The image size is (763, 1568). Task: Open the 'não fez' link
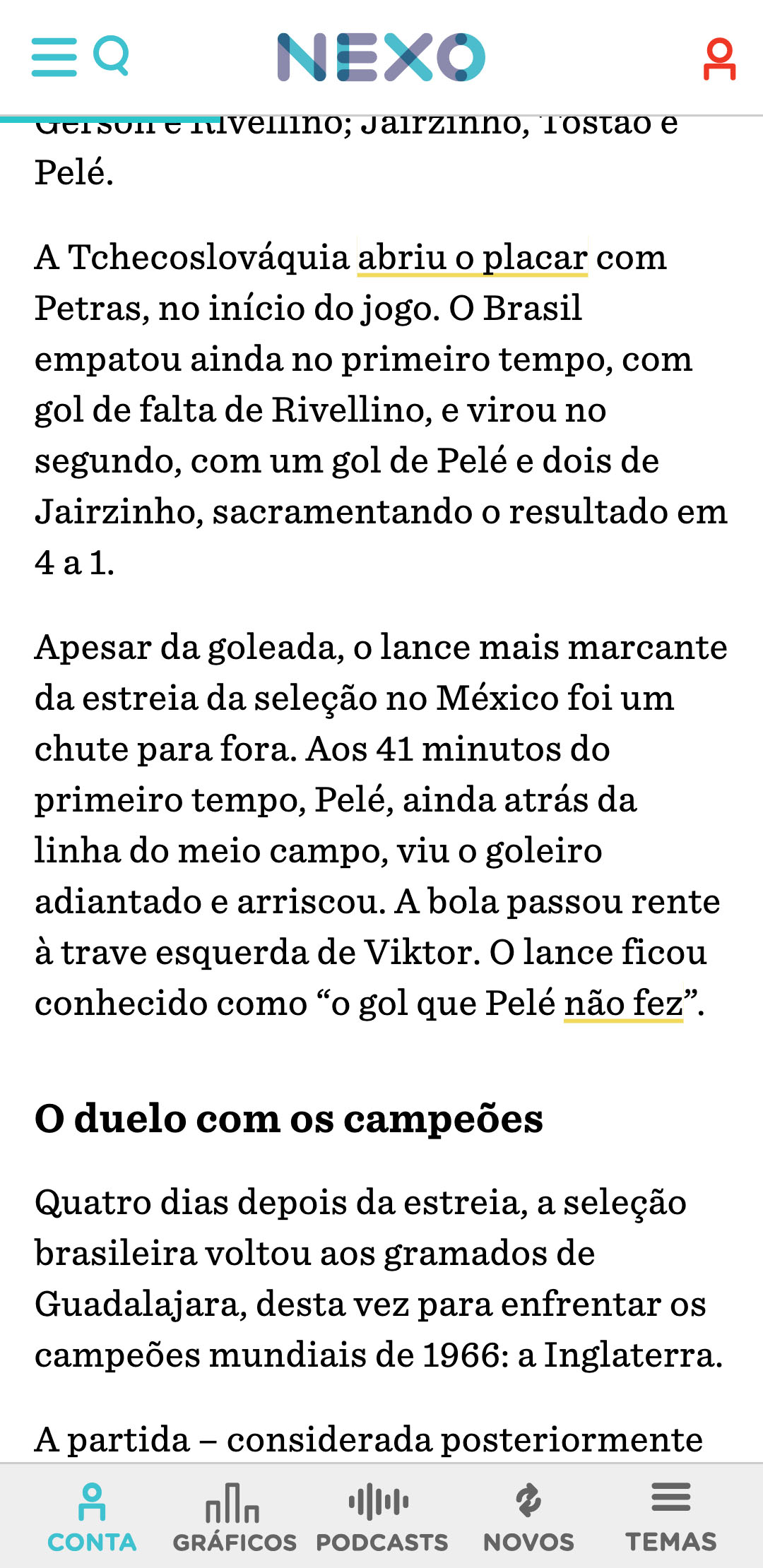[x=623, y=1003]
